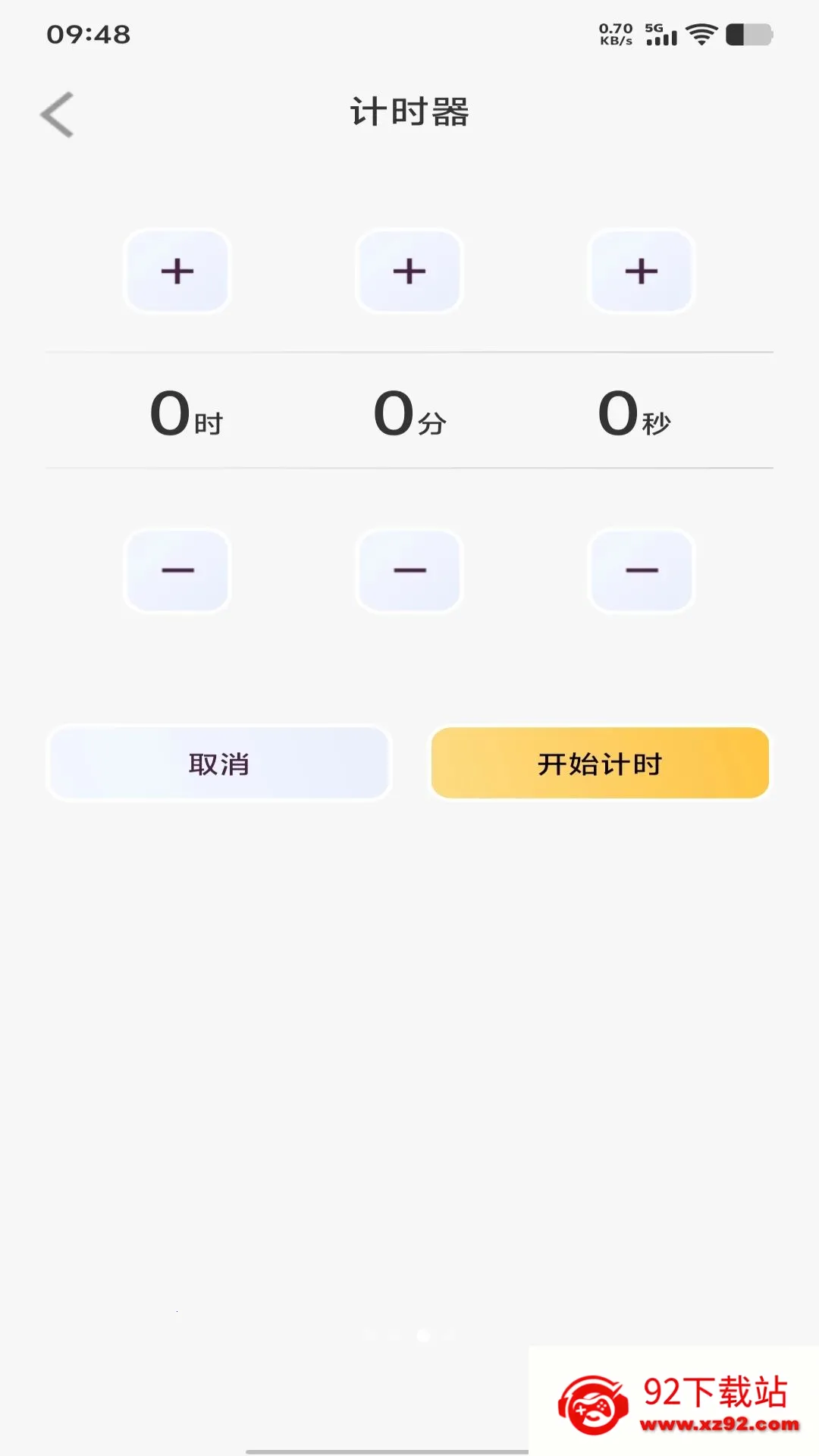Tap the 09:48 clock in status bar
819x1456 pixels.
pos(89,33)
